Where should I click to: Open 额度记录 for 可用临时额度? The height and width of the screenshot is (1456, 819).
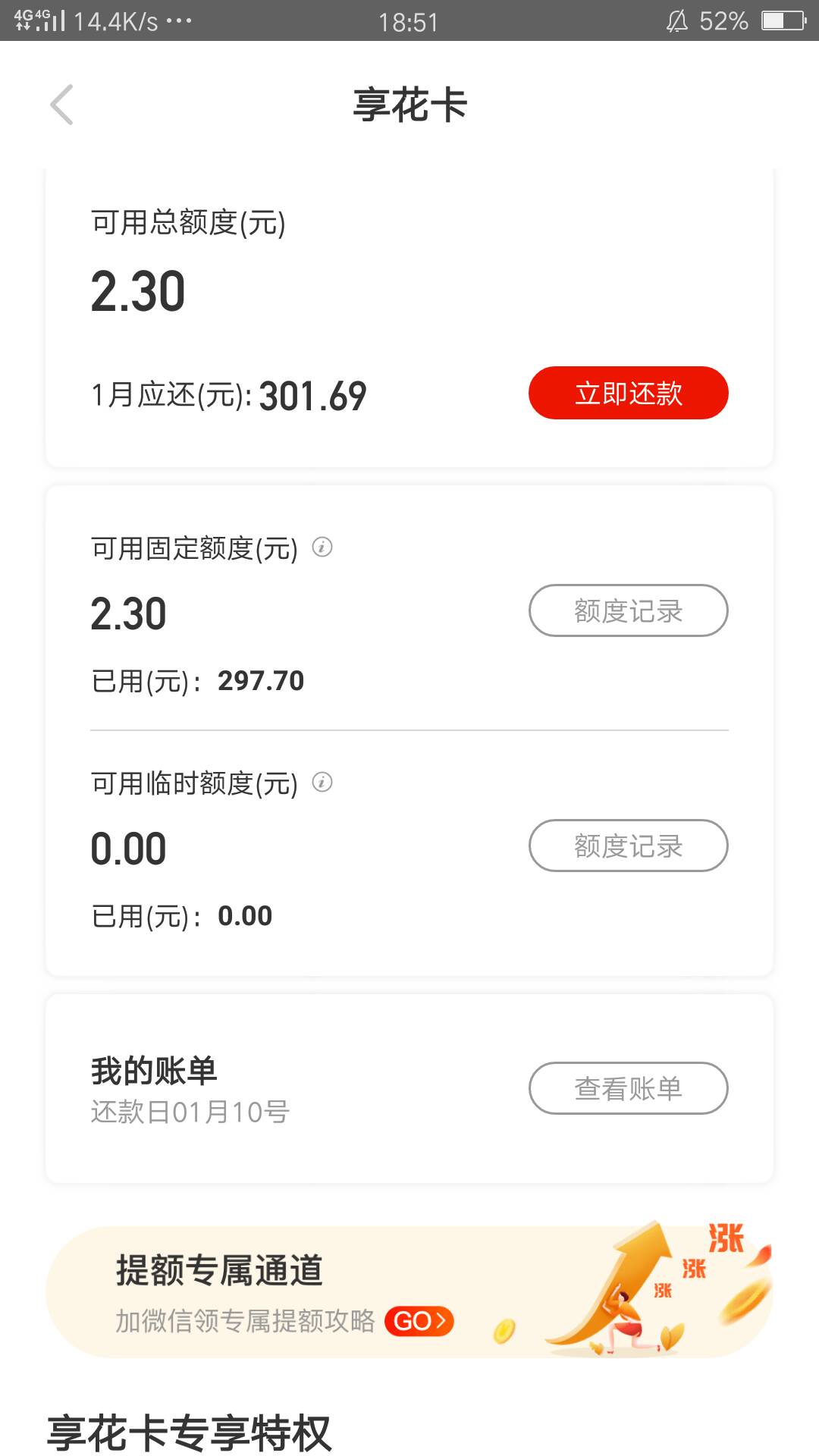click(x=628, y=846)
